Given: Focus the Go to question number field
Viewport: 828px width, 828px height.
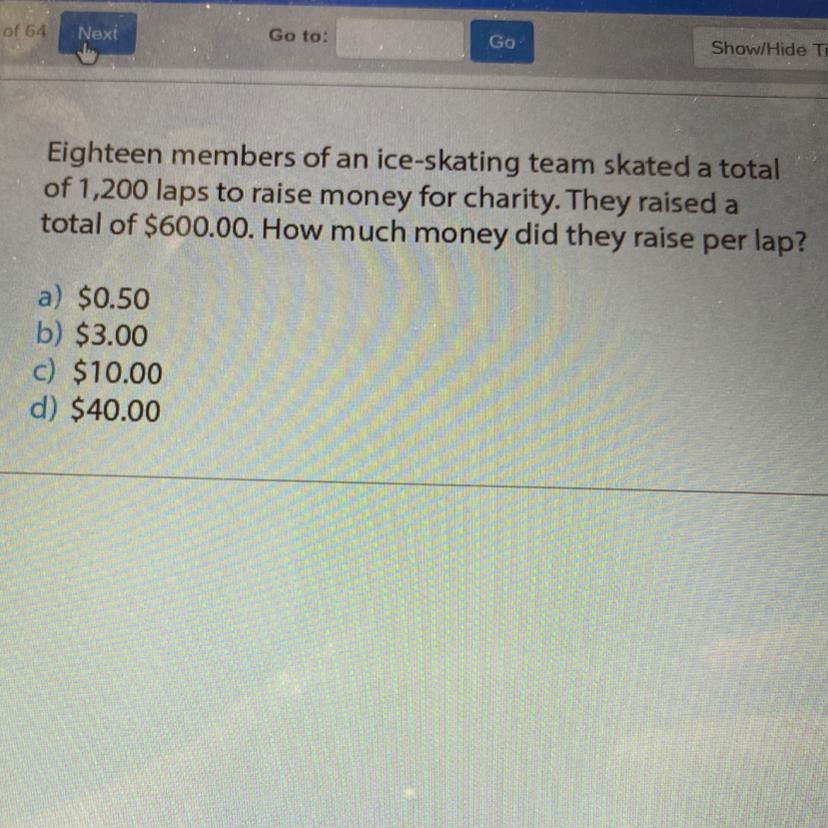Looking at the screenshot, I should 399,40.
